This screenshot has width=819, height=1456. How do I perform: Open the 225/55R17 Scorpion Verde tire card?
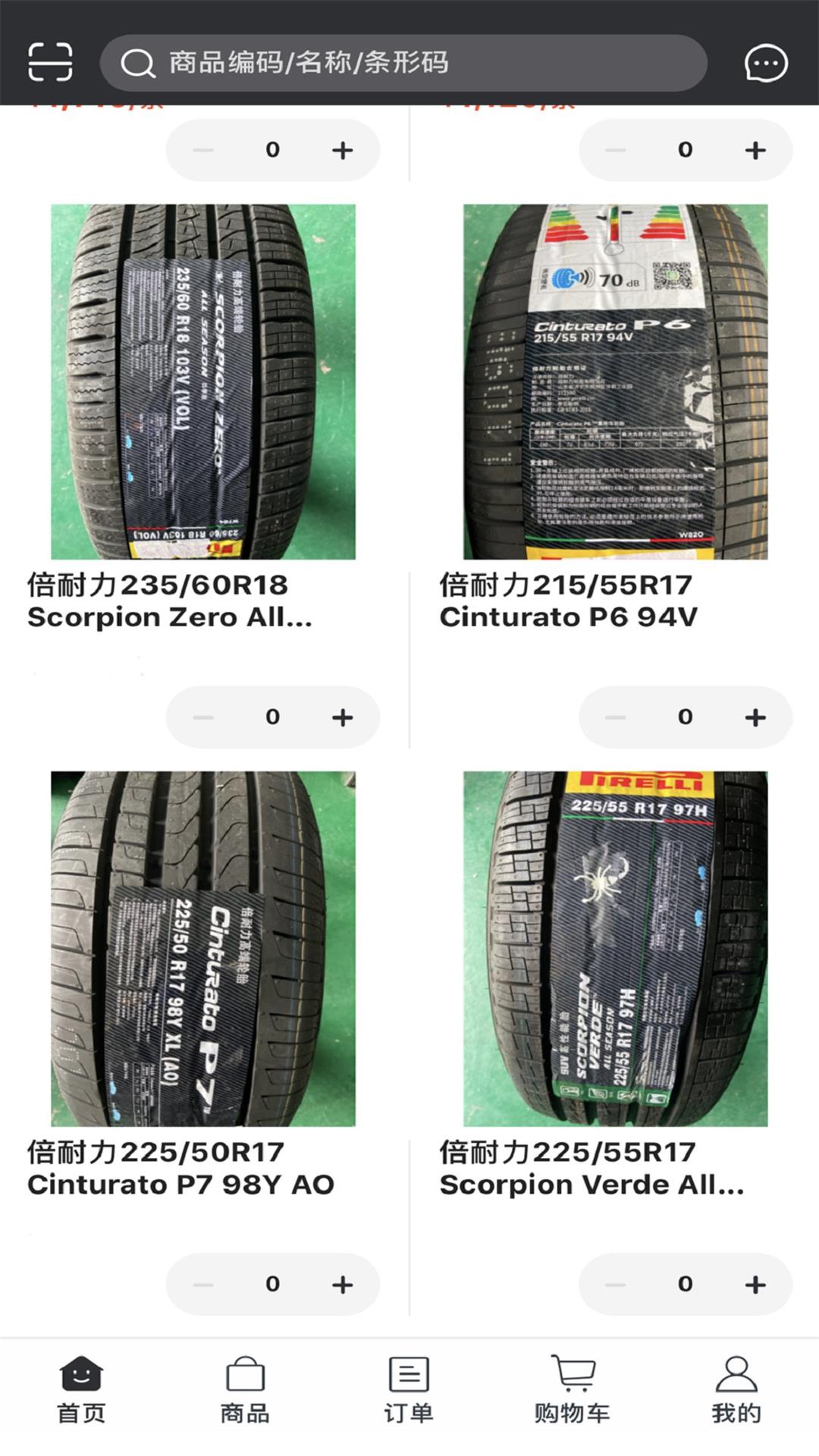point(615,949)
